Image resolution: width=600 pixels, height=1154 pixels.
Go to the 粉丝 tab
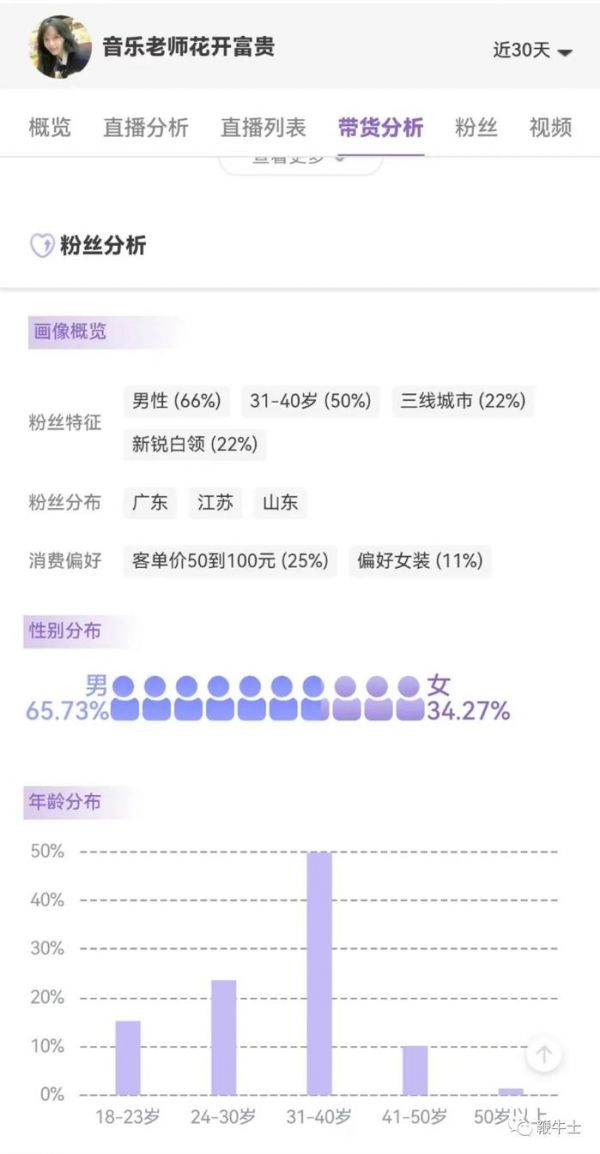point(476,127)
